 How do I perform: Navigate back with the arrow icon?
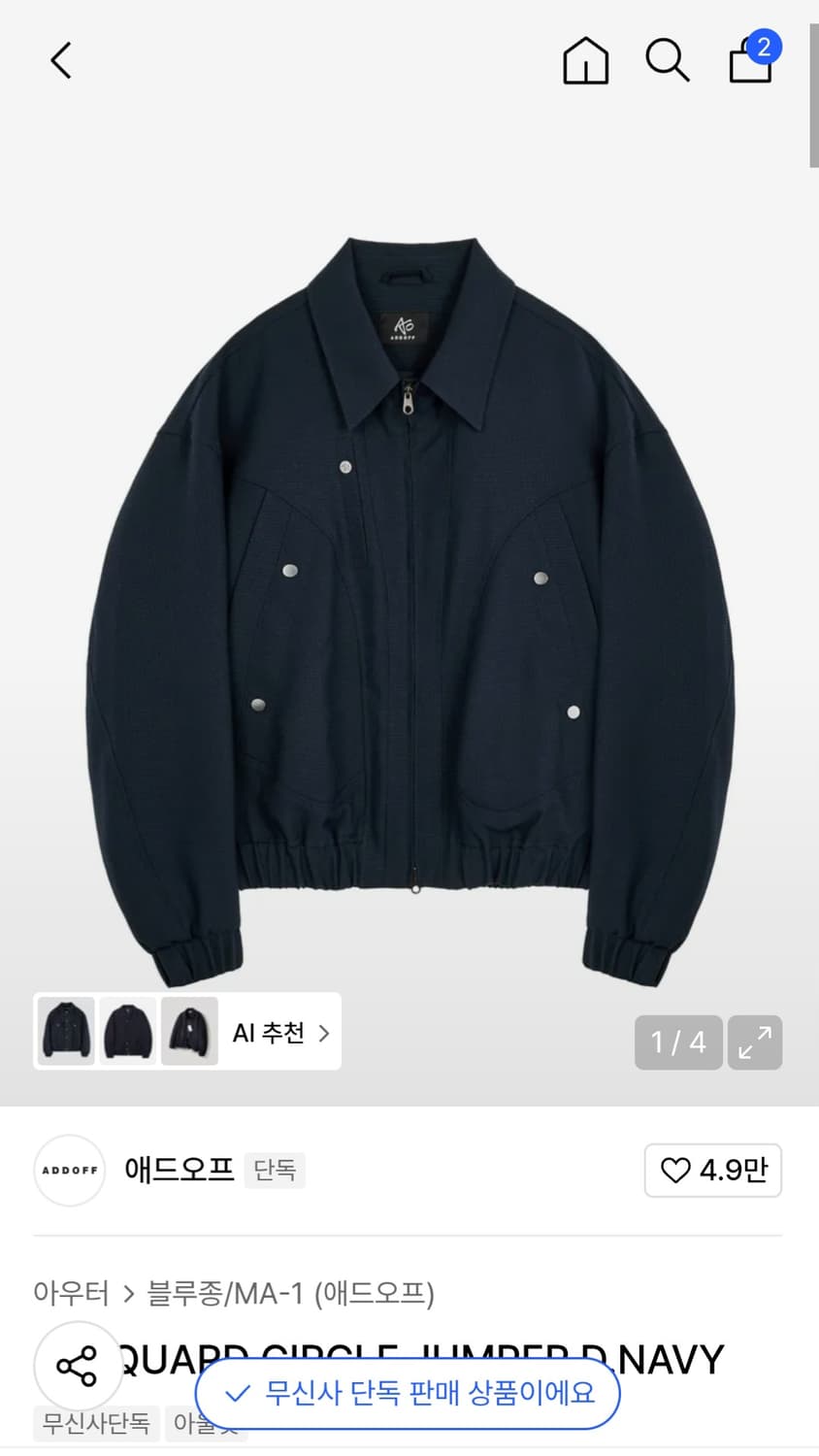60,60
